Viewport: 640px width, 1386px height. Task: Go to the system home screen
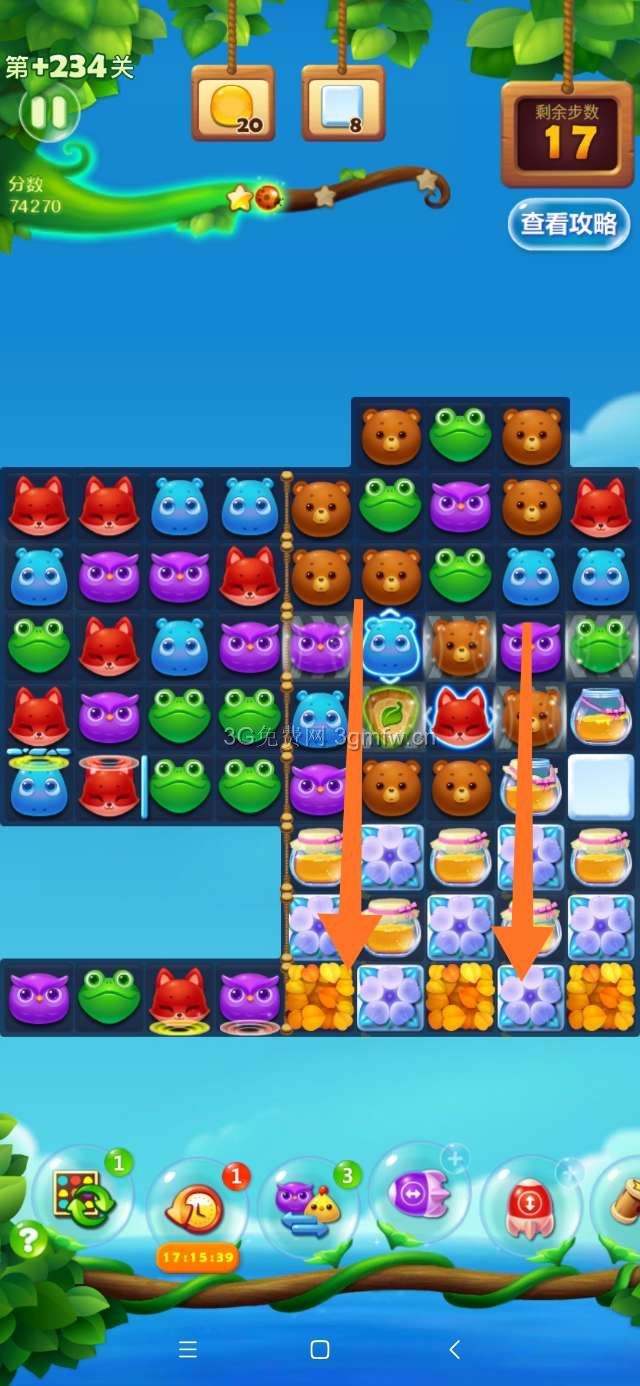[320, 1350]
